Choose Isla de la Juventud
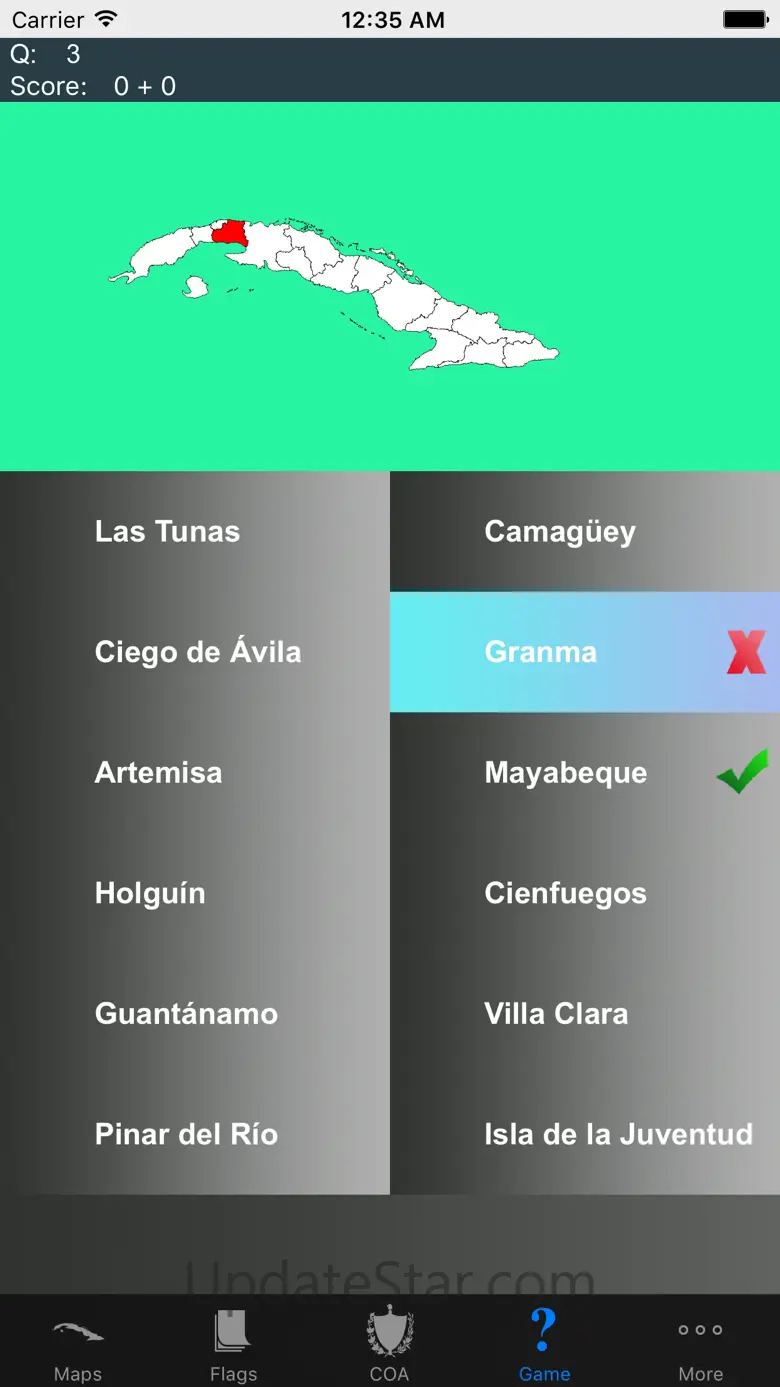Image resolution: width=780 pixels, height=1387 pixels. click(585, 1134)
